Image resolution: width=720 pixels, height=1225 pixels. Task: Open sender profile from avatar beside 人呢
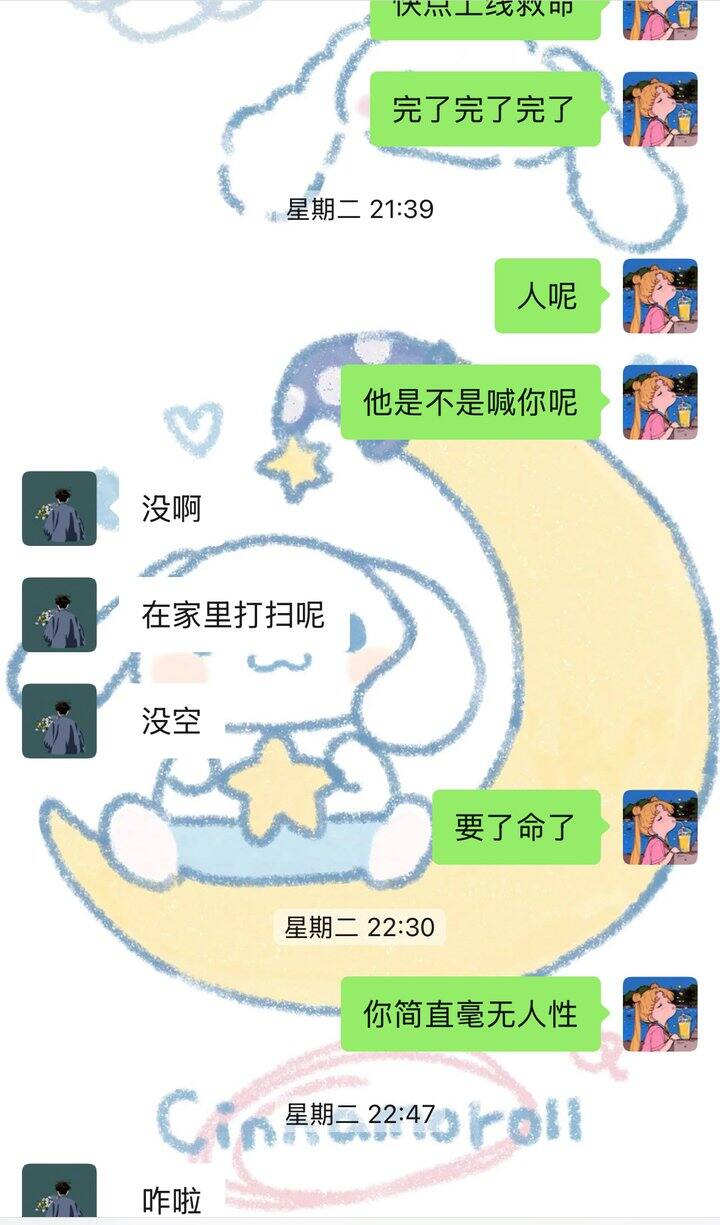tap(659, 296)
